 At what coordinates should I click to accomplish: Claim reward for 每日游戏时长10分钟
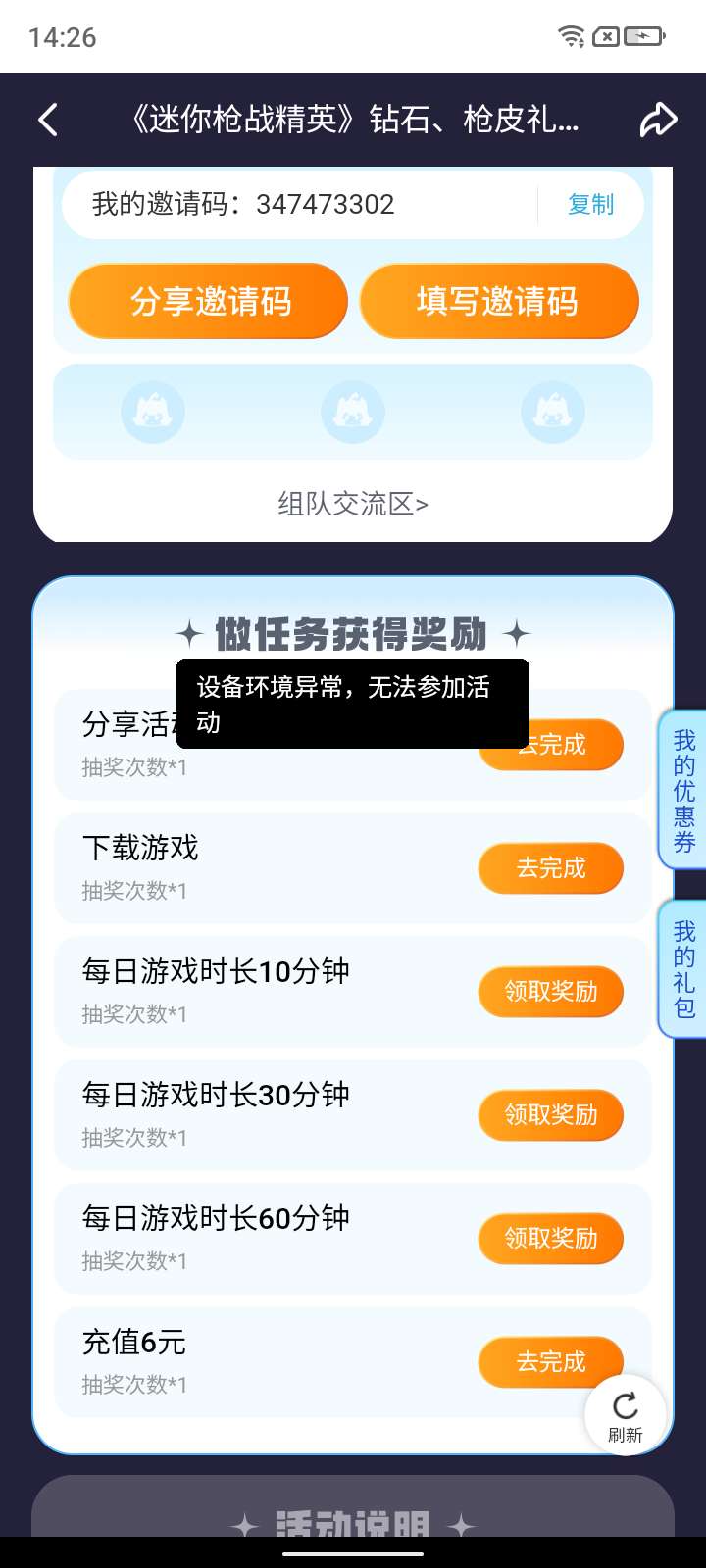point(550,991)
